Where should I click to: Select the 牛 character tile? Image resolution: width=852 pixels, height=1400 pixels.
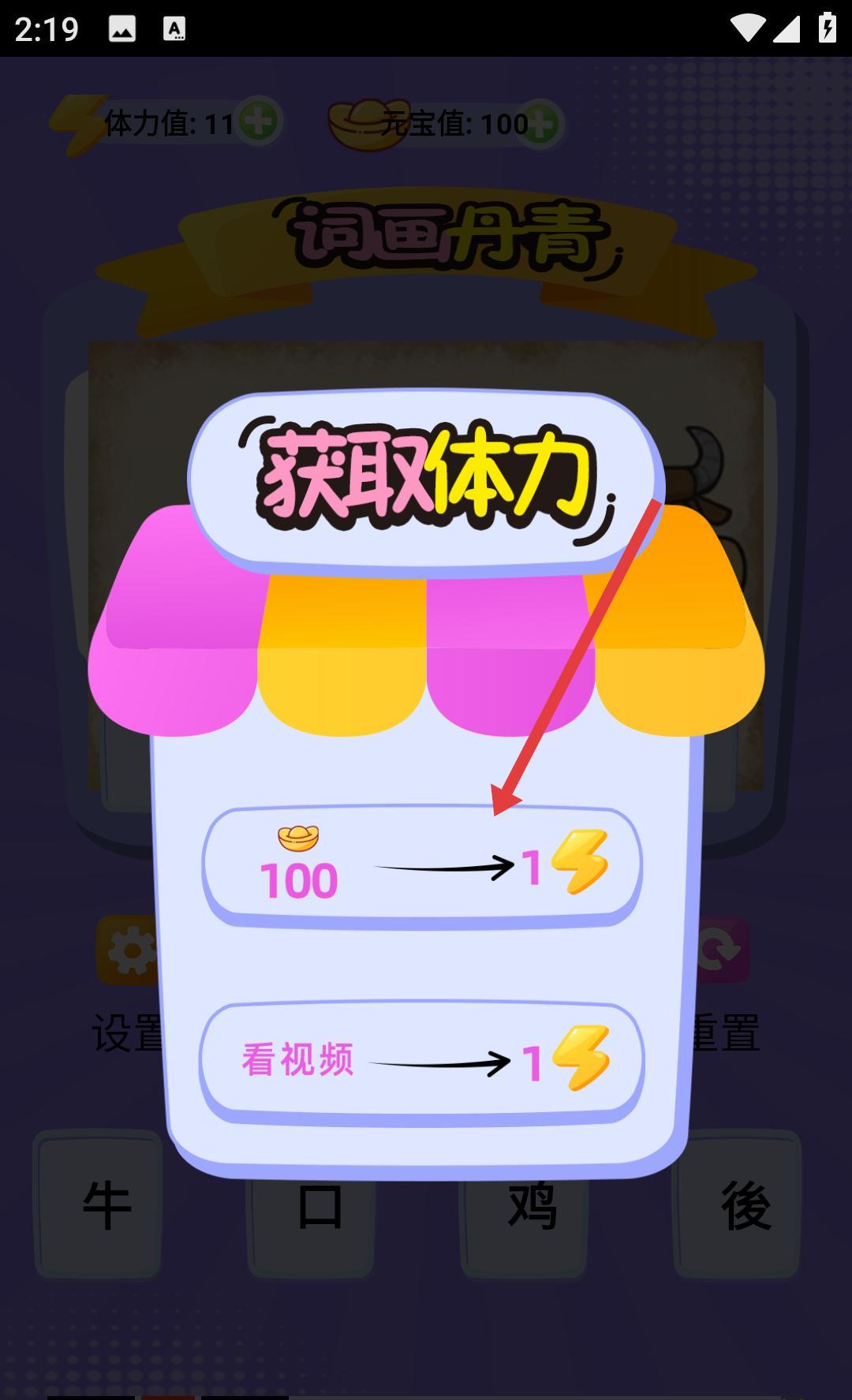click(99, 1203)
